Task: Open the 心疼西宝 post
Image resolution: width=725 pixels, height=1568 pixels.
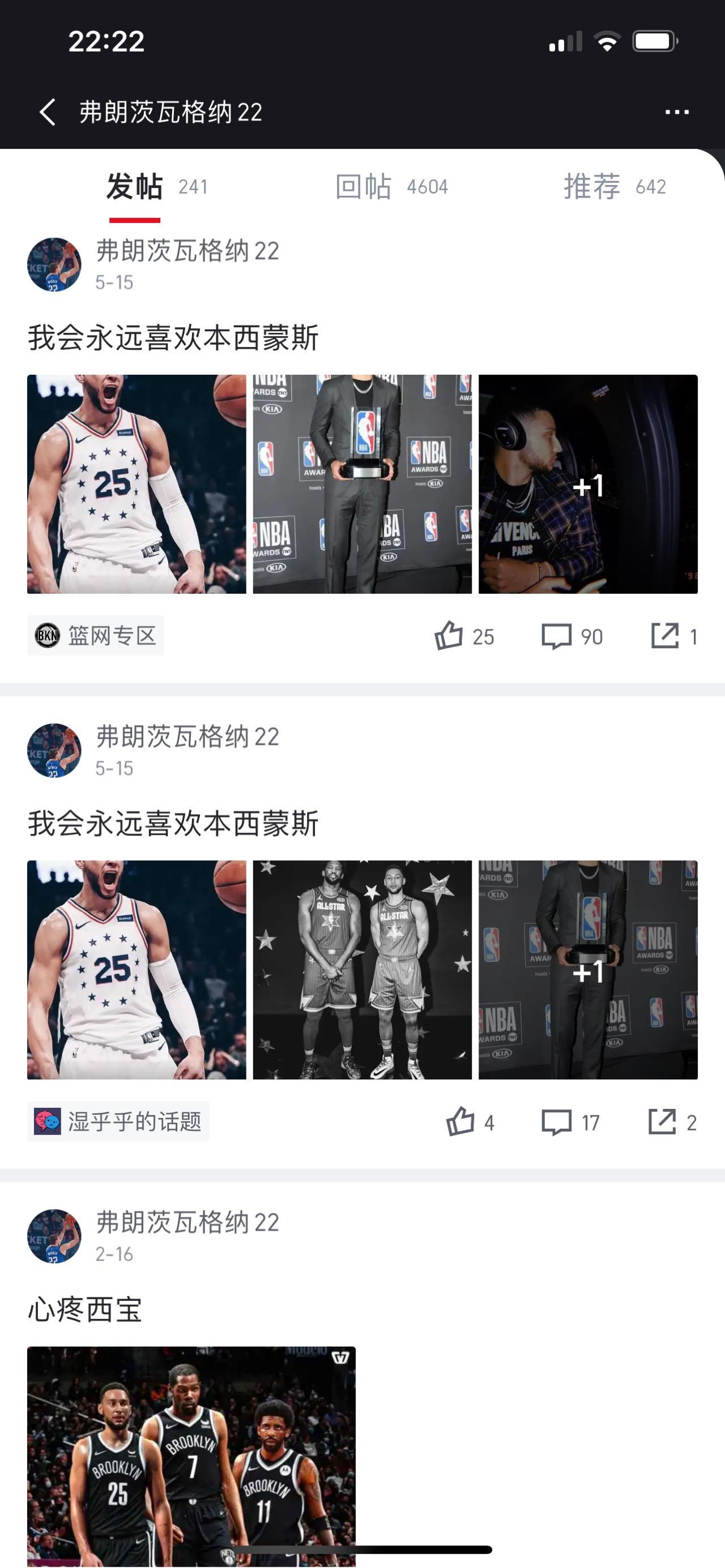Action: point(86,1310)
